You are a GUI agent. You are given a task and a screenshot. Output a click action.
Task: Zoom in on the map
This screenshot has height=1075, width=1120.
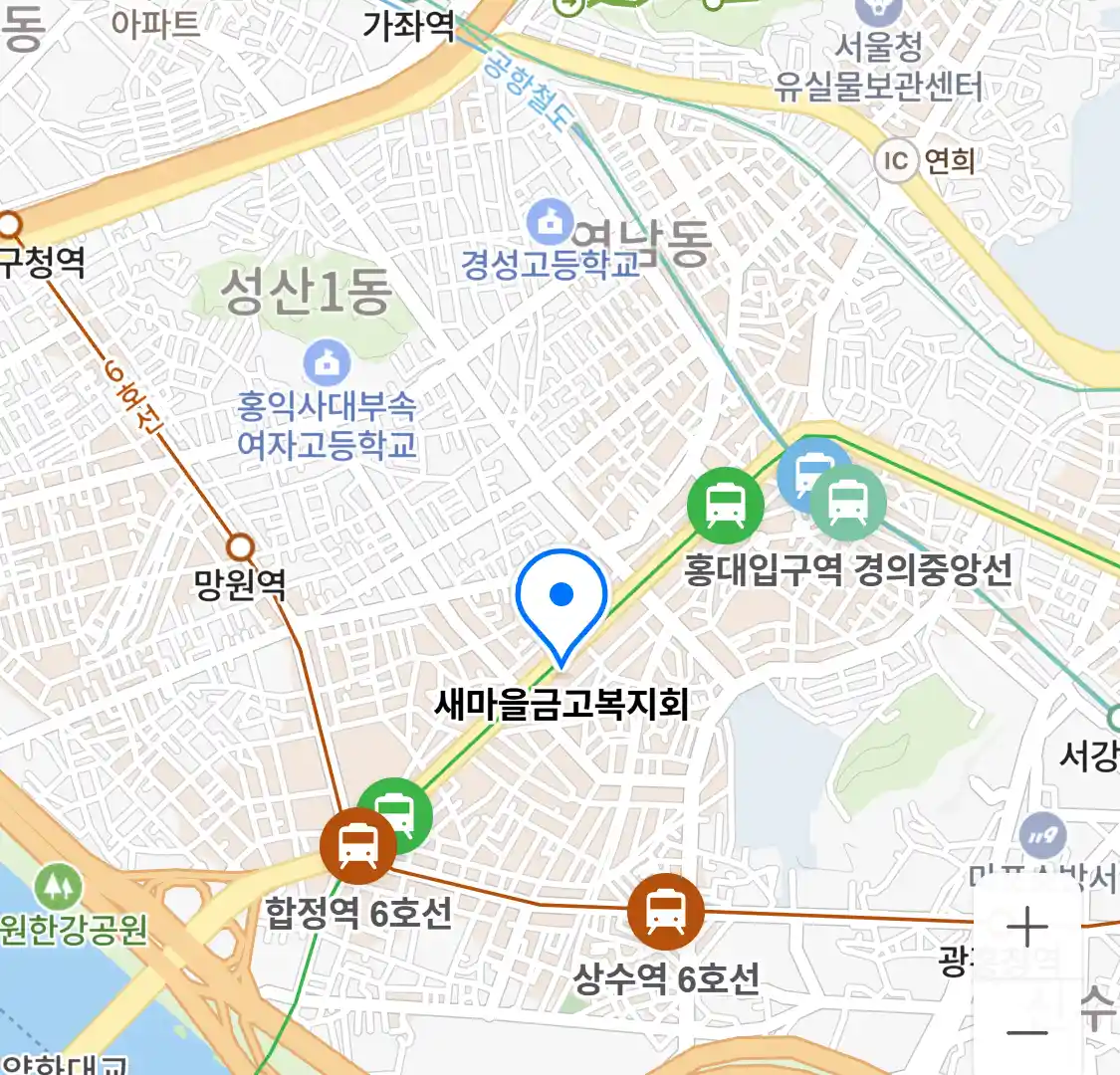coord(1026,929)
